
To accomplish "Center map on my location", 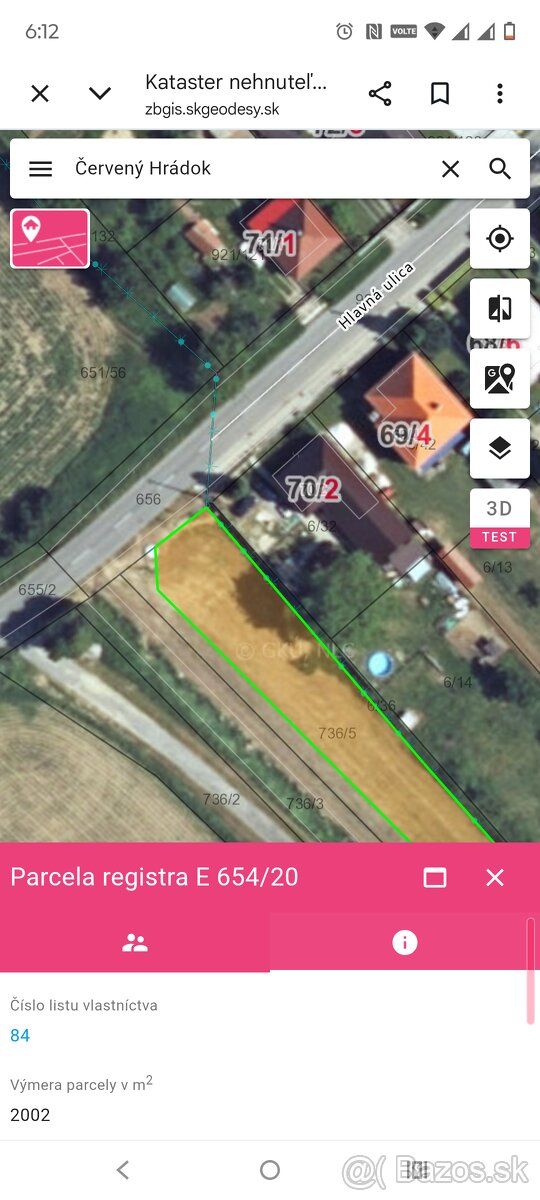I will [500, 238].
